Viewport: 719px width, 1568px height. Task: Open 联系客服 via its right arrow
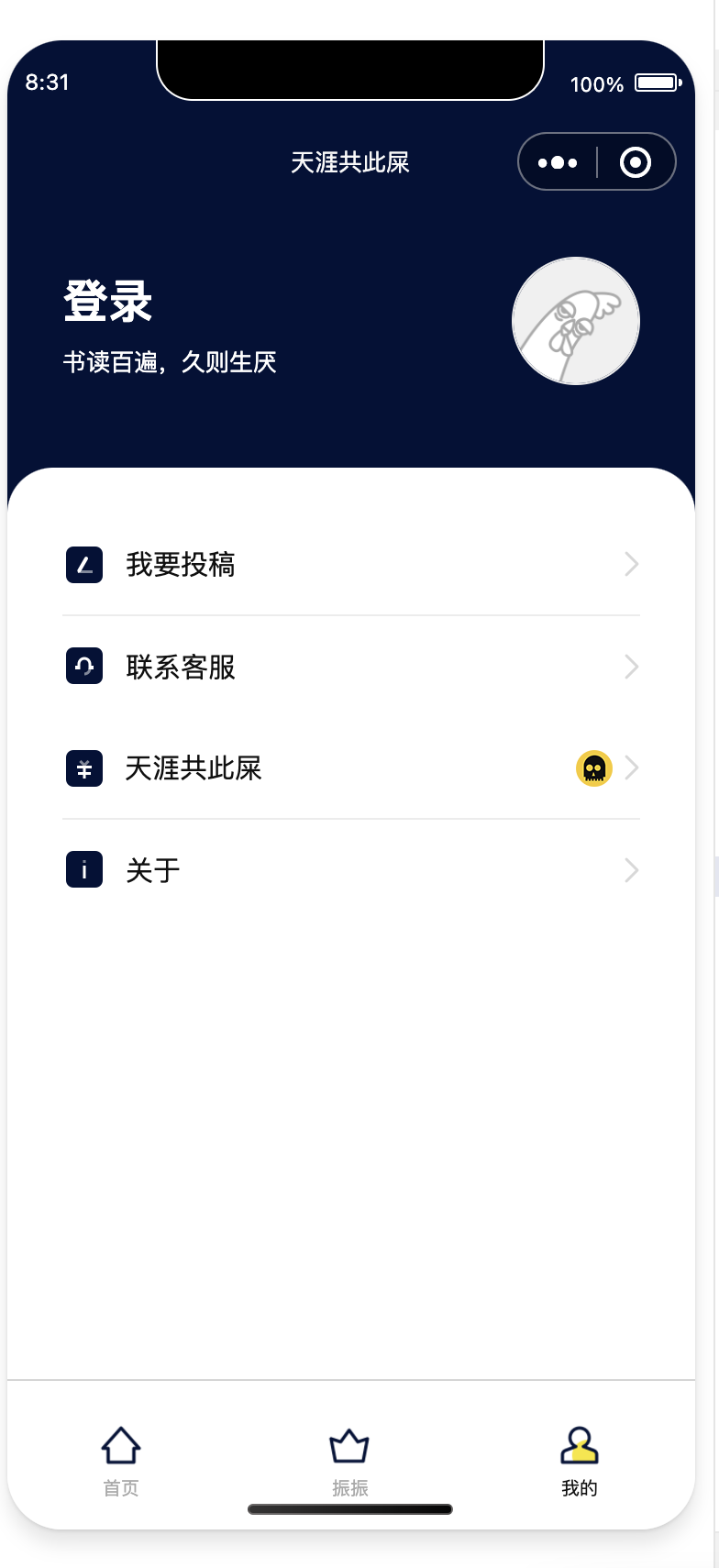630,667
